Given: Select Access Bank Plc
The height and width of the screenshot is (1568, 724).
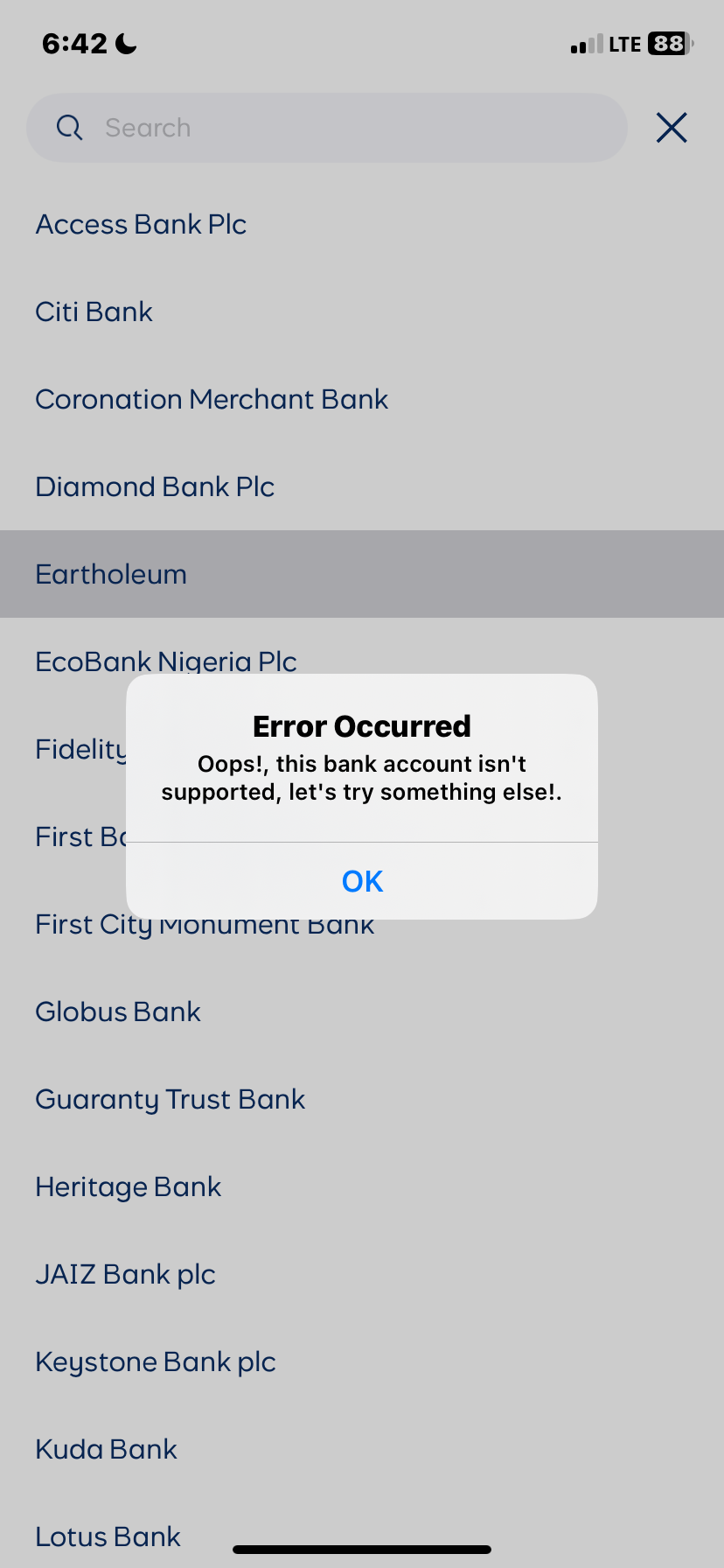Looking at the screenshot, I should point(141,225).
